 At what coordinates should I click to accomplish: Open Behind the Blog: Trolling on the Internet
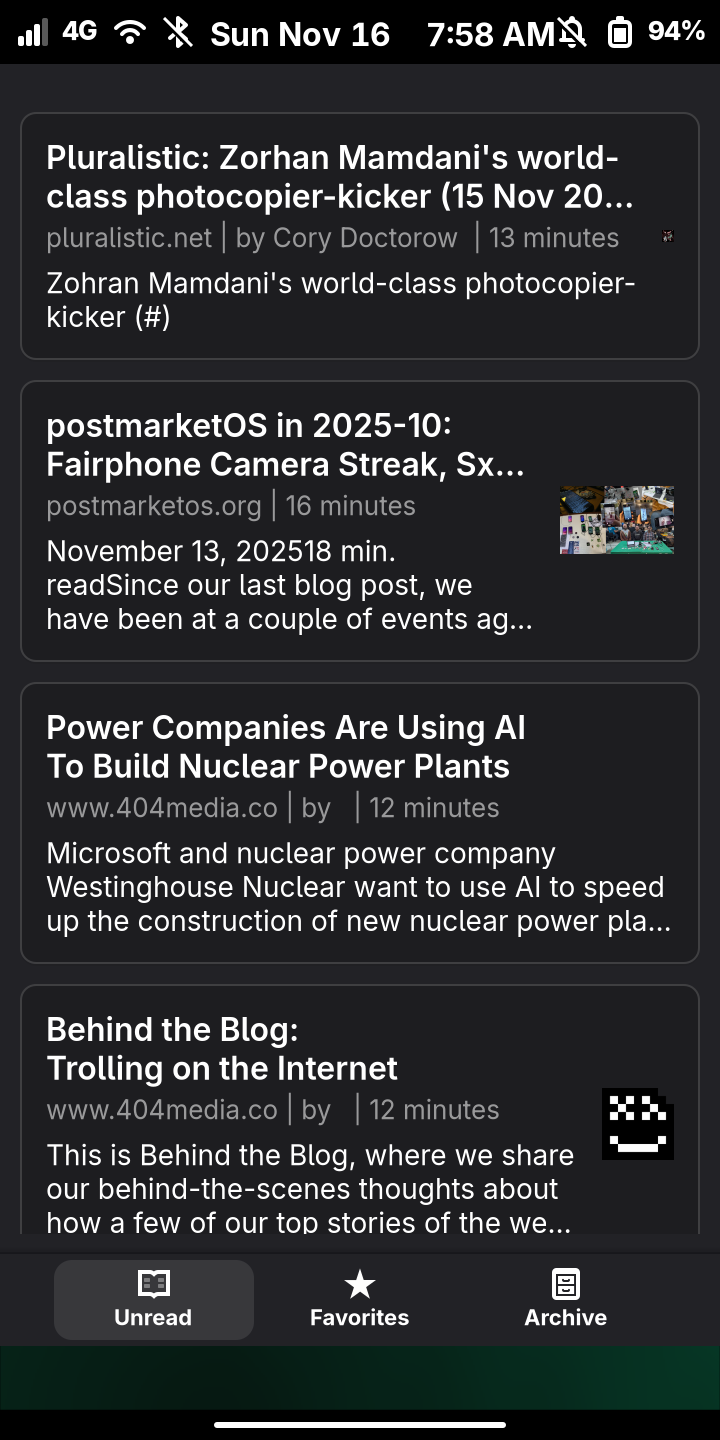tap(222, 1048)
